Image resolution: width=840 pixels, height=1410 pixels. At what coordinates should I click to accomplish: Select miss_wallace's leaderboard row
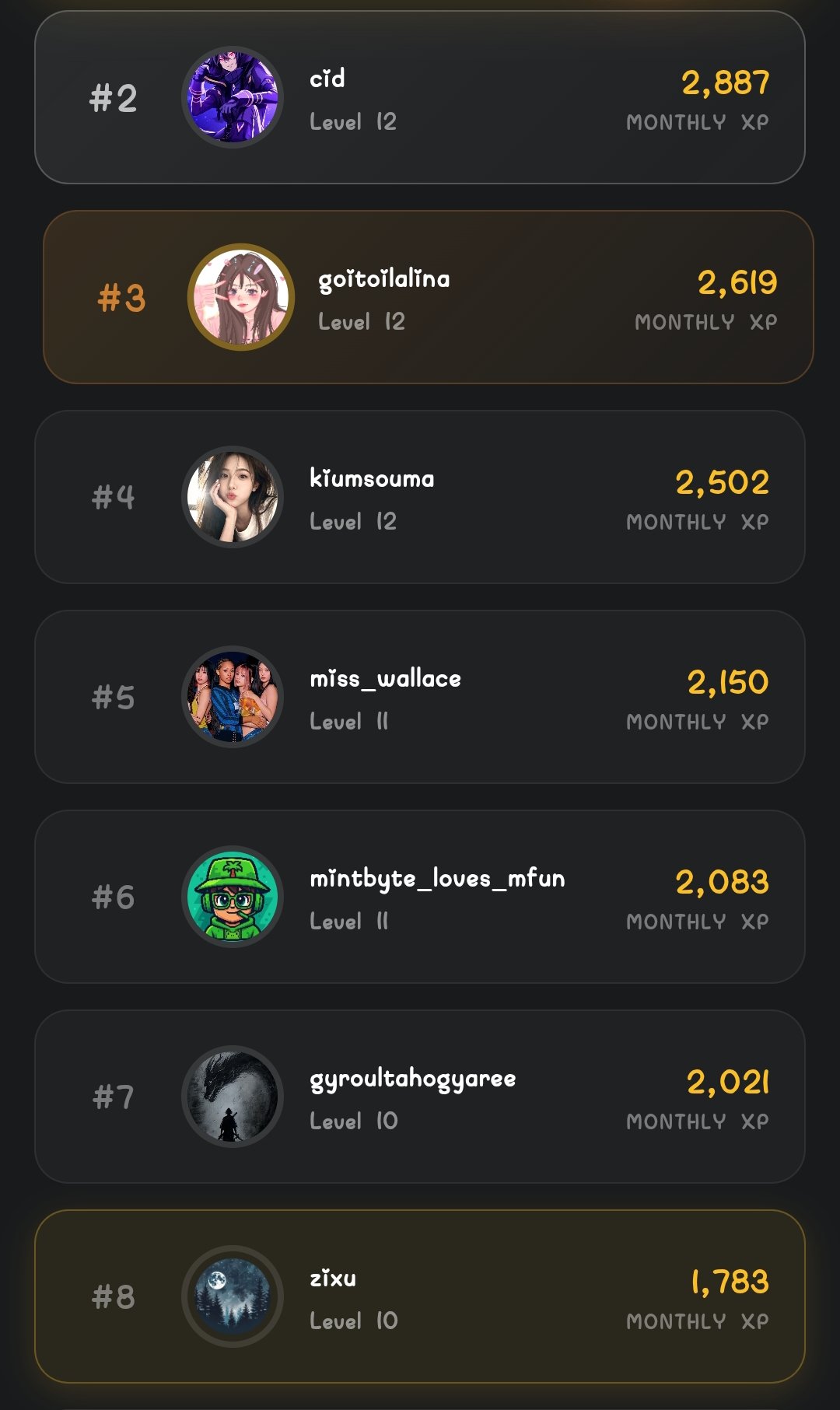point(420,697)
